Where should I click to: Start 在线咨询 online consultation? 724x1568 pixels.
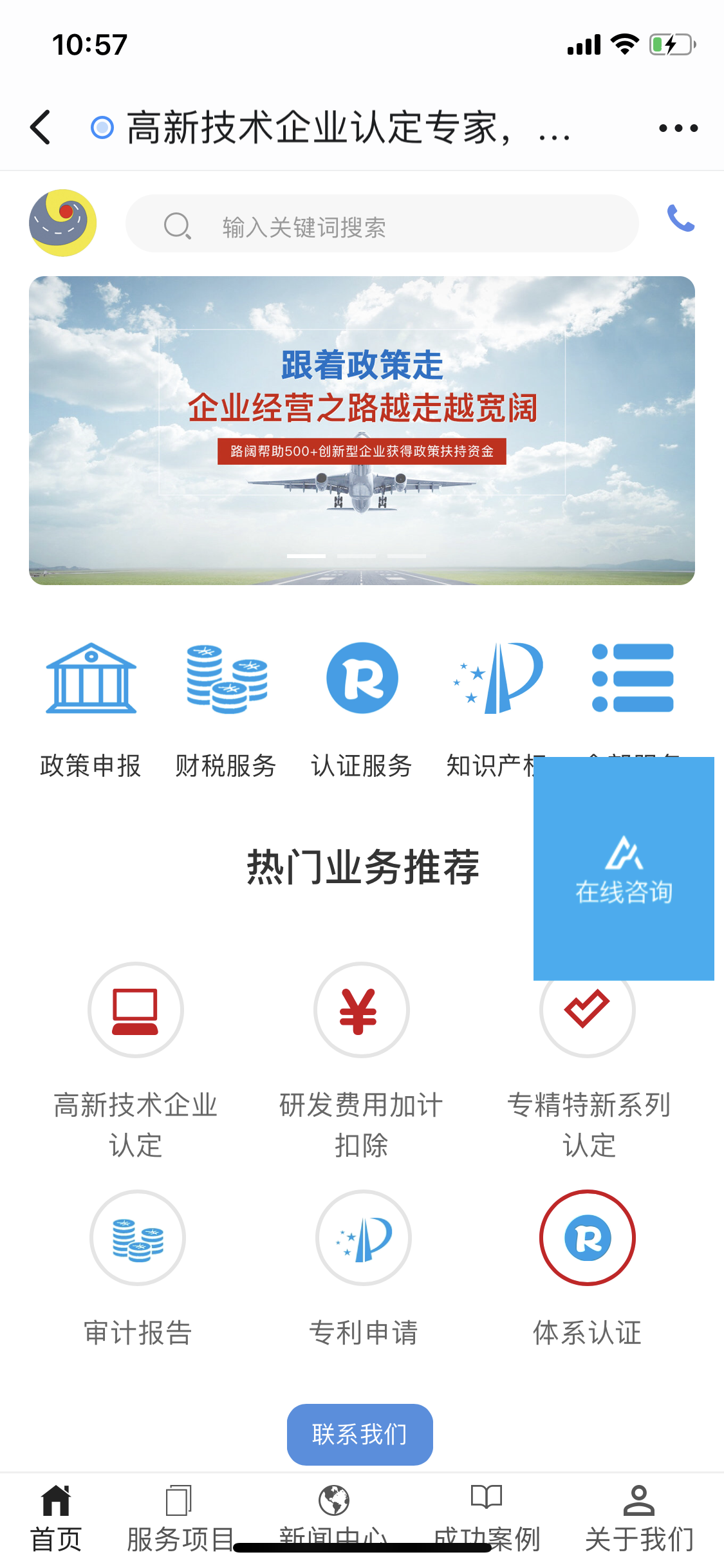(623, 869)
